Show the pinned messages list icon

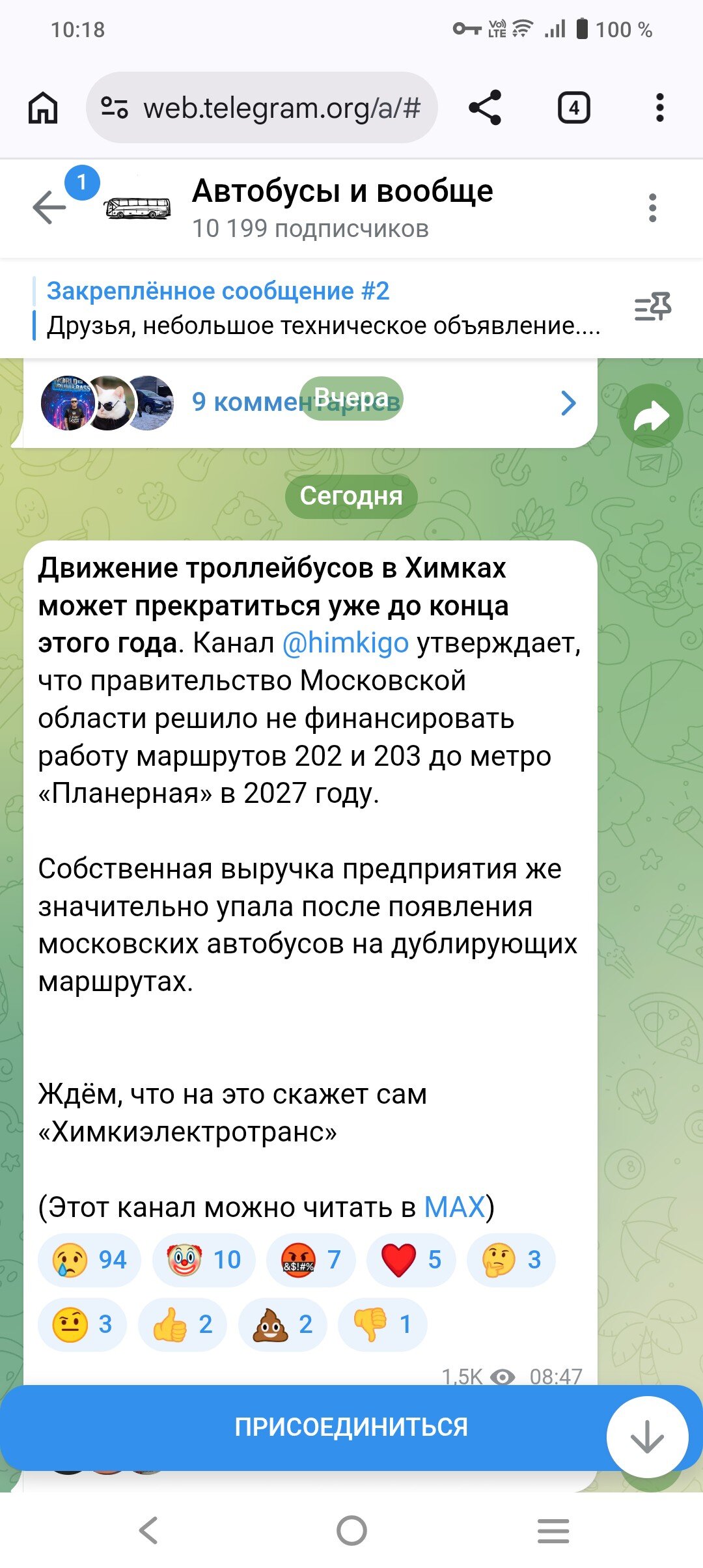[x=653, y=307]
